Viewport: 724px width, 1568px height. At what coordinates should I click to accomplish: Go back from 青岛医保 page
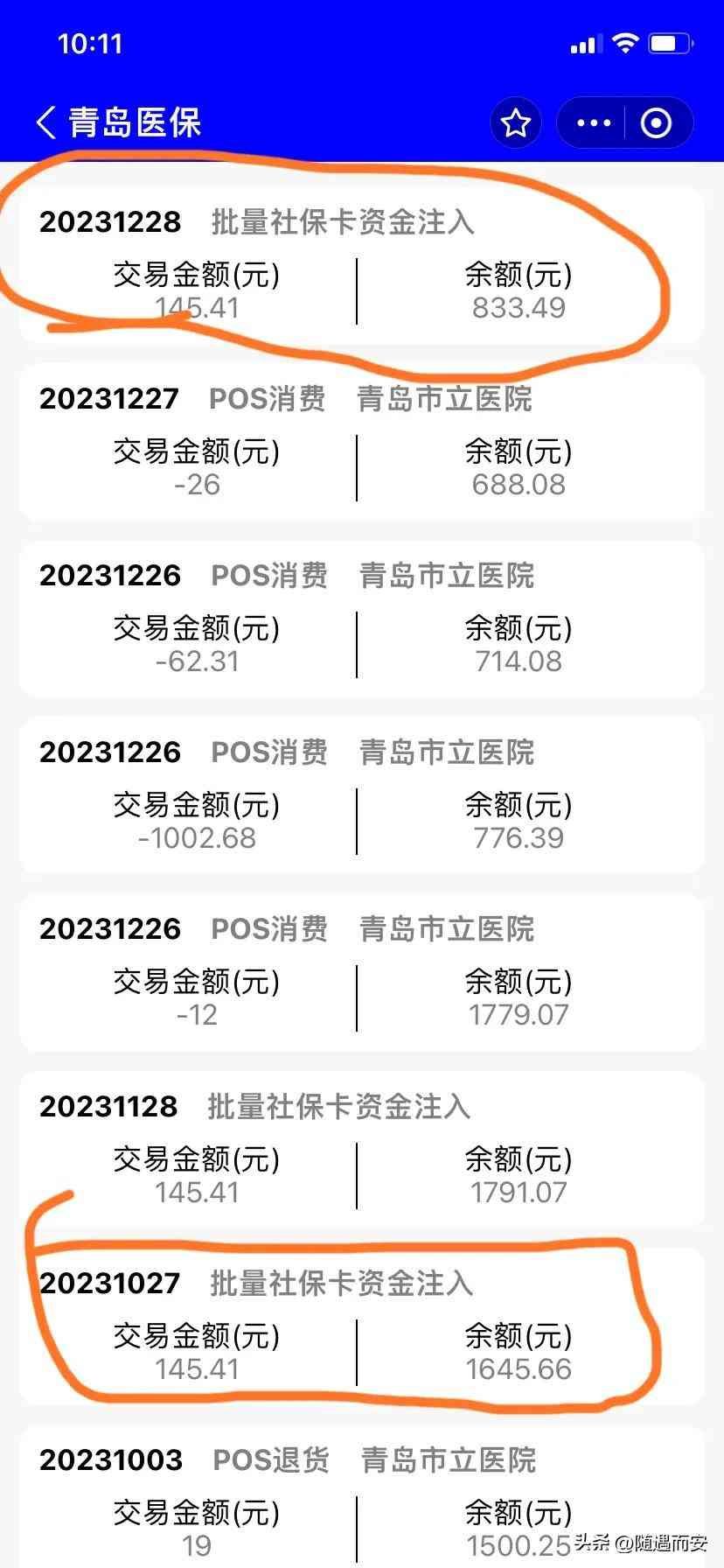click(x=46, y=122)
